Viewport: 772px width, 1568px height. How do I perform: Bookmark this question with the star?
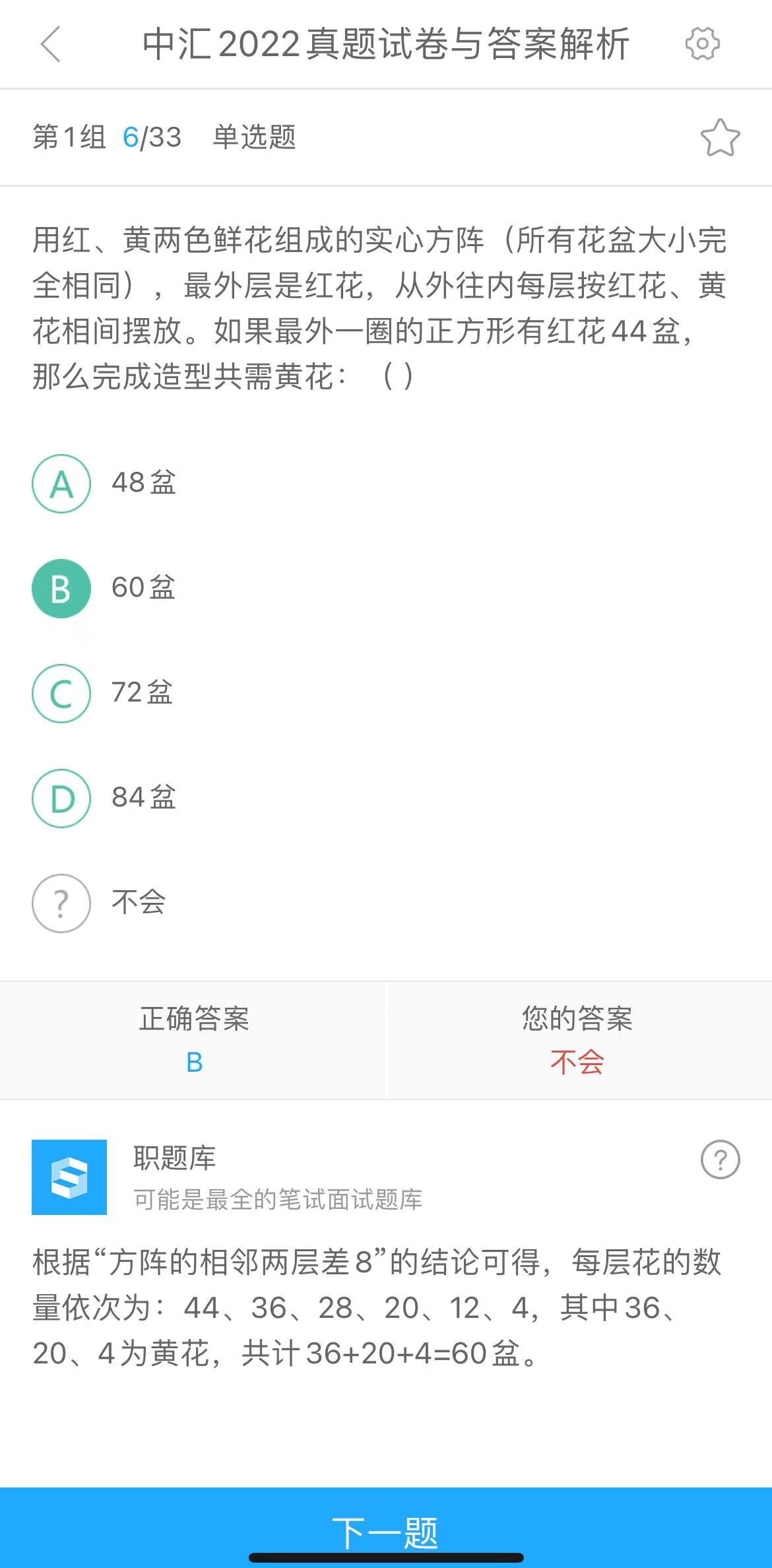tap(720, 138)
